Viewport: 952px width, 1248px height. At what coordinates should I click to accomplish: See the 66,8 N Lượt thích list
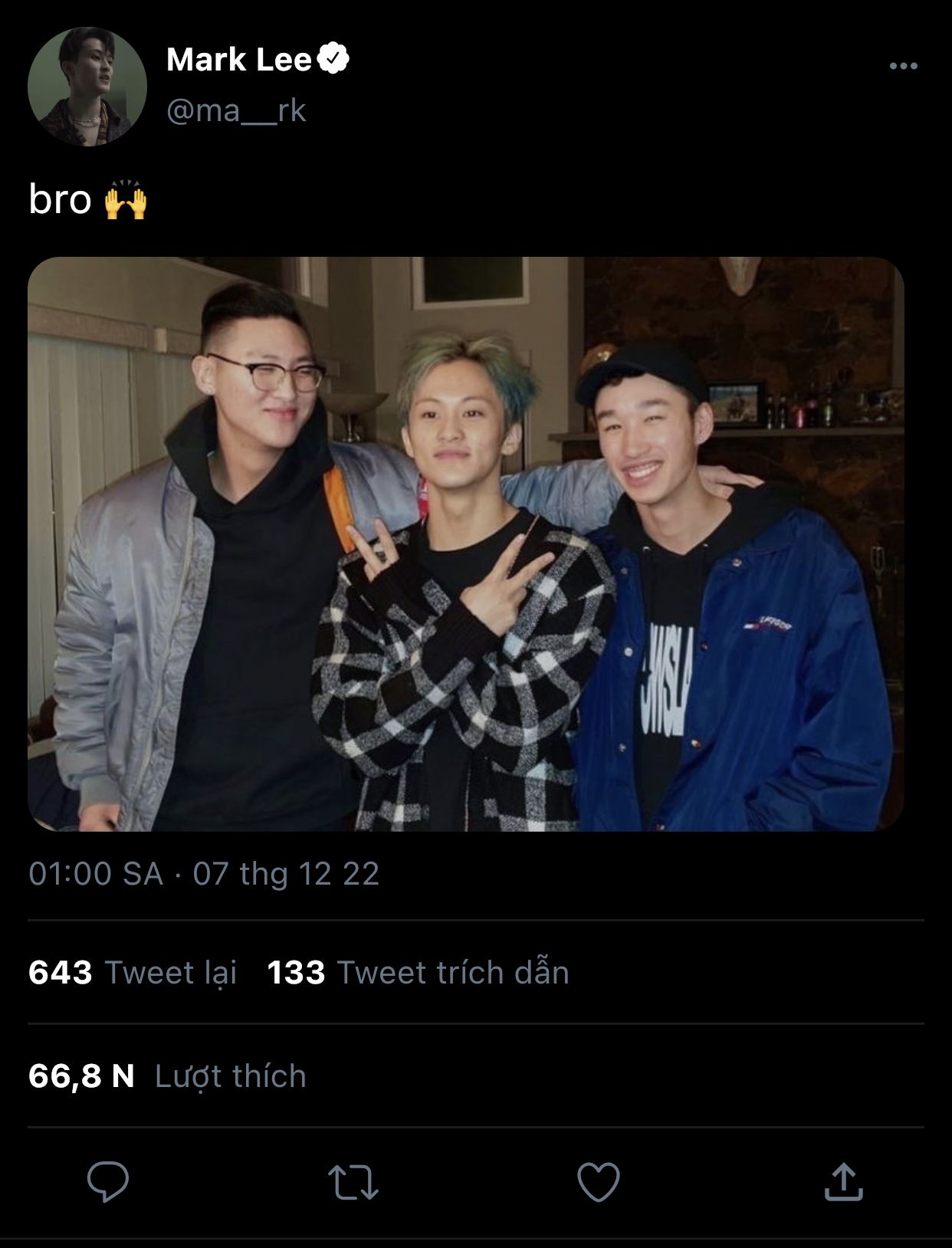pos(167,1076)
